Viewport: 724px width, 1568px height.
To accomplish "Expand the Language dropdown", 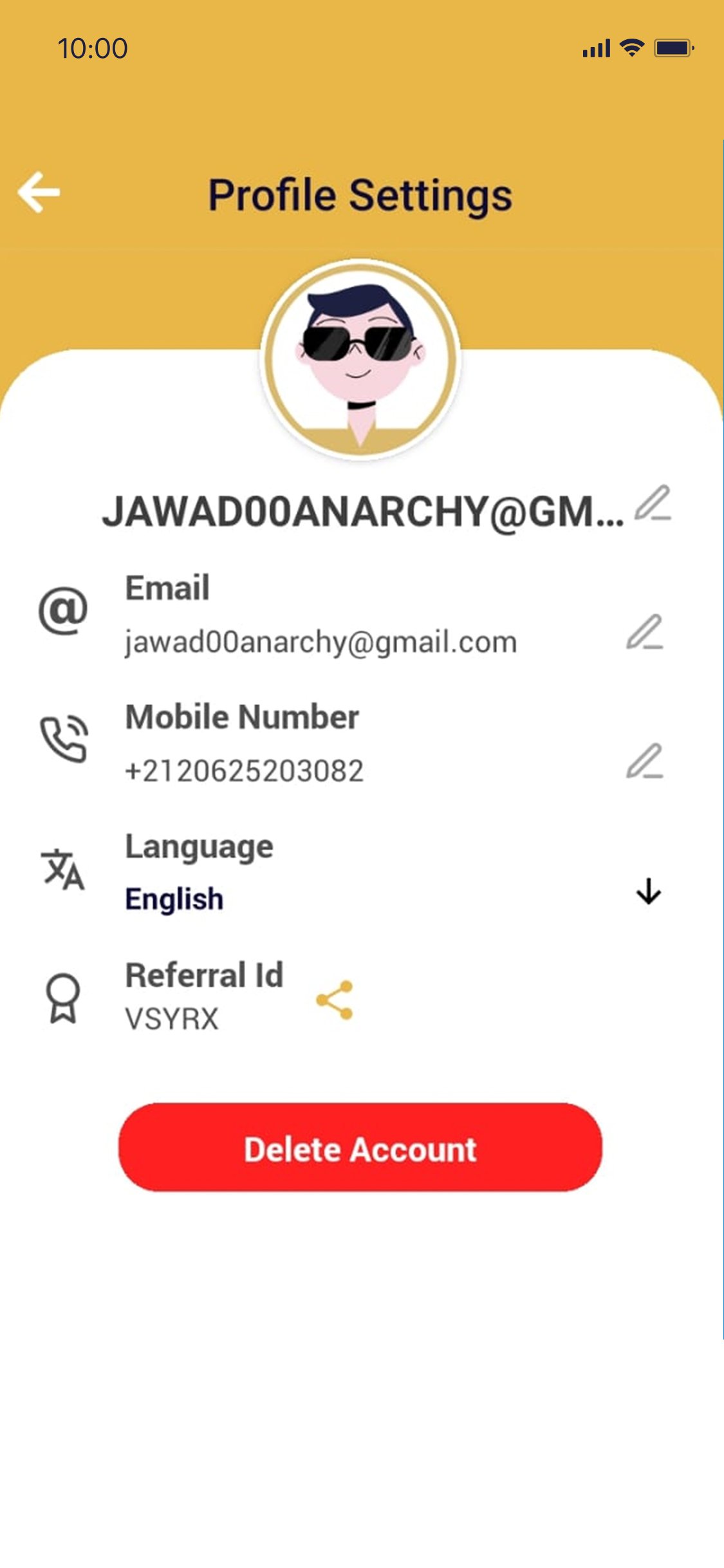I will click(x=648, y=891).
